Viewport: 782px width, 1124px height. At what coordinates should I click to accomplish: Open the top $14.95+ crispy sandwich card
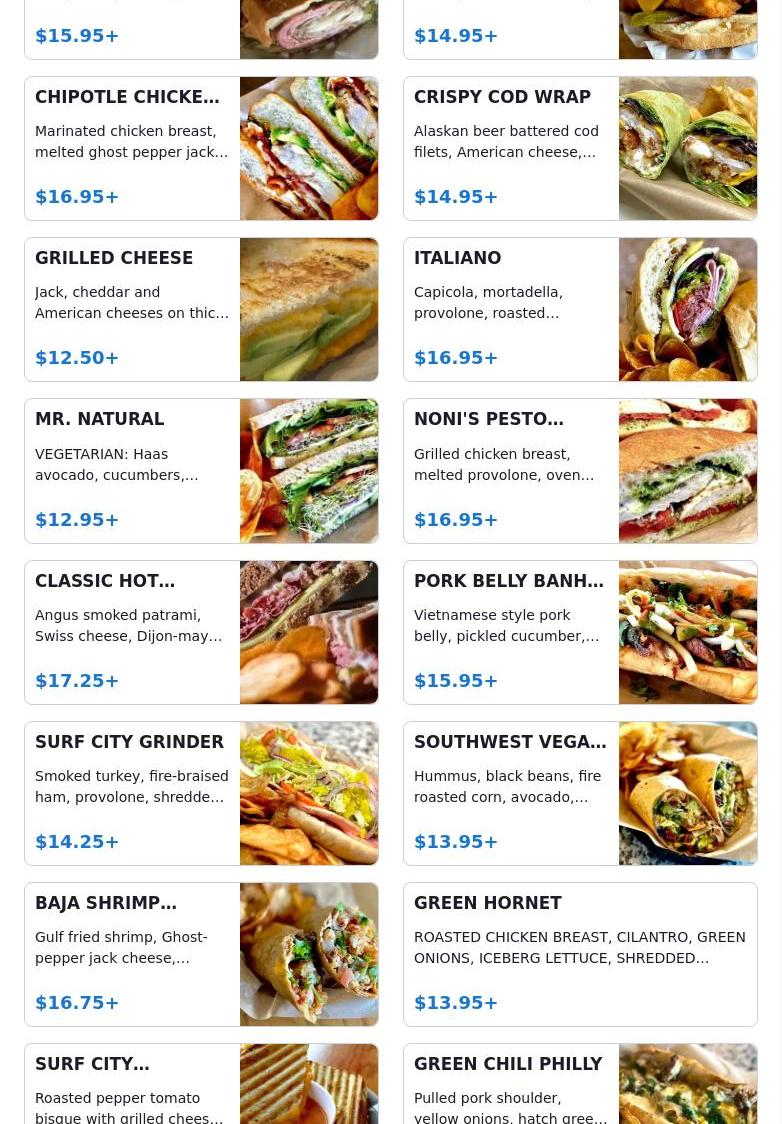(x=580, y=30)
